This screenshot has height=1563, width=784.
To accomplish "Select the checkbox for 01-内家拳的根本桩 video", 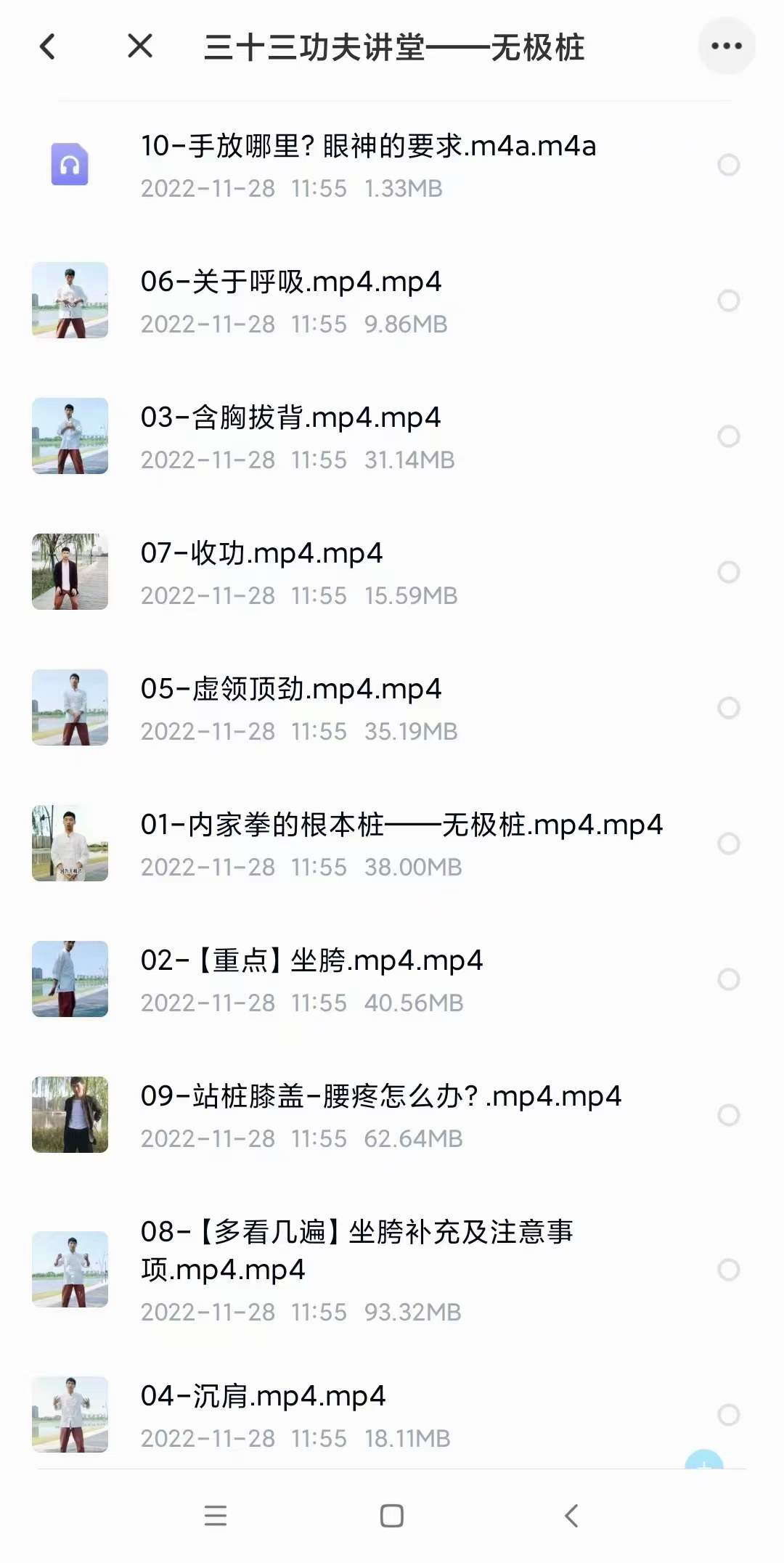I will [729, 843].
